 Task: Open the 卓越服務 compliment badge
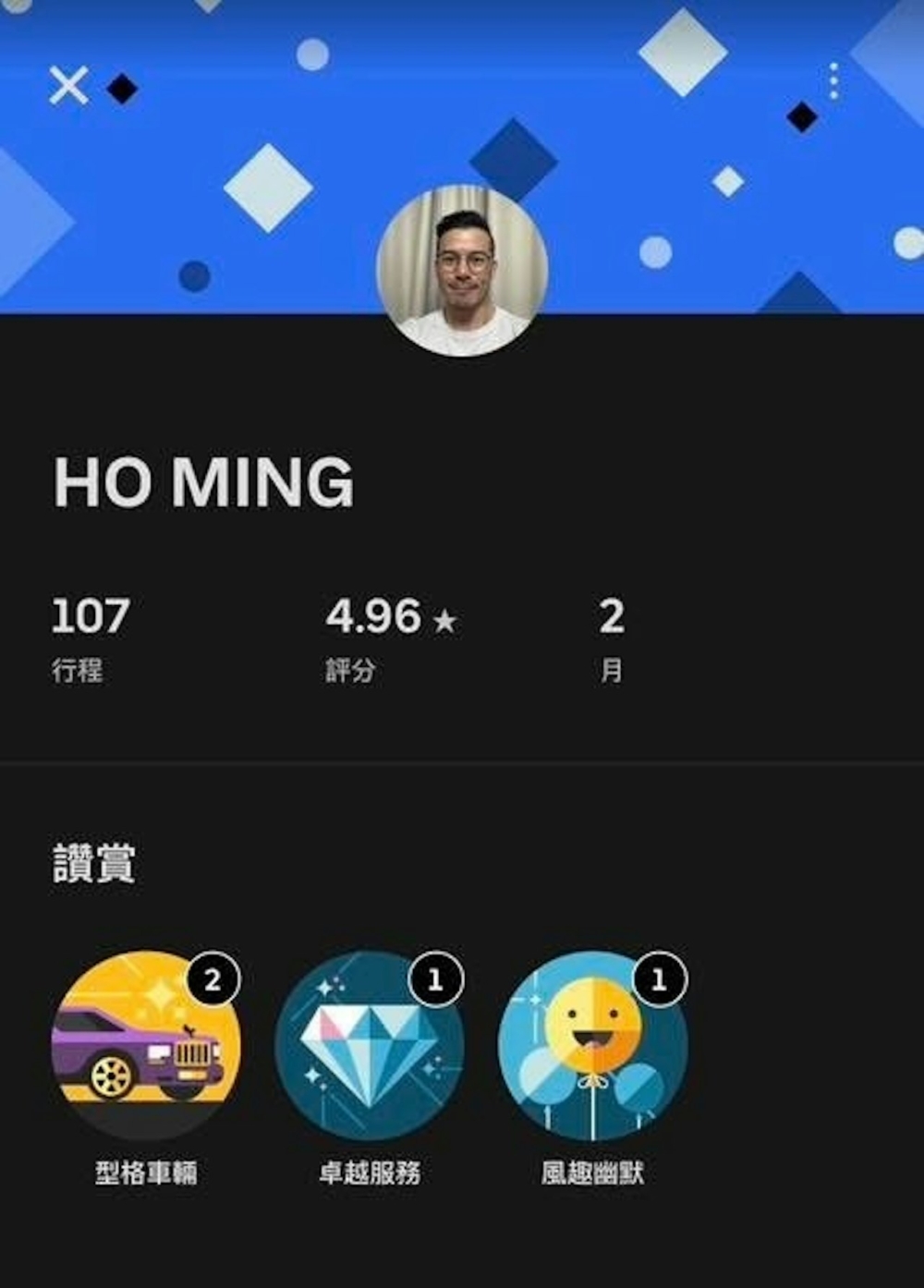(370, 1046)
